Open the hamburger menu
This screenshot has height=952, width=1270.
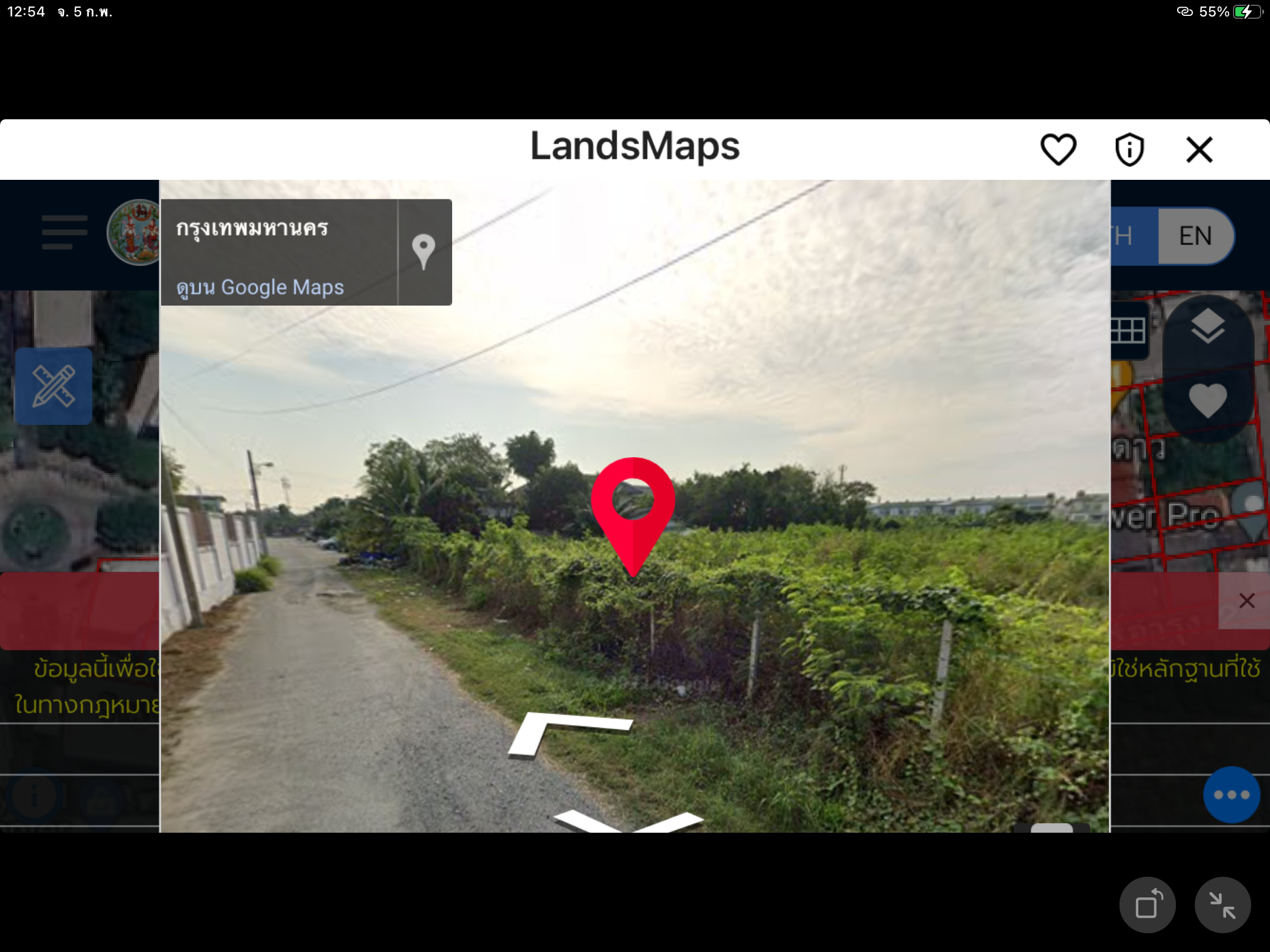[65, 232]
